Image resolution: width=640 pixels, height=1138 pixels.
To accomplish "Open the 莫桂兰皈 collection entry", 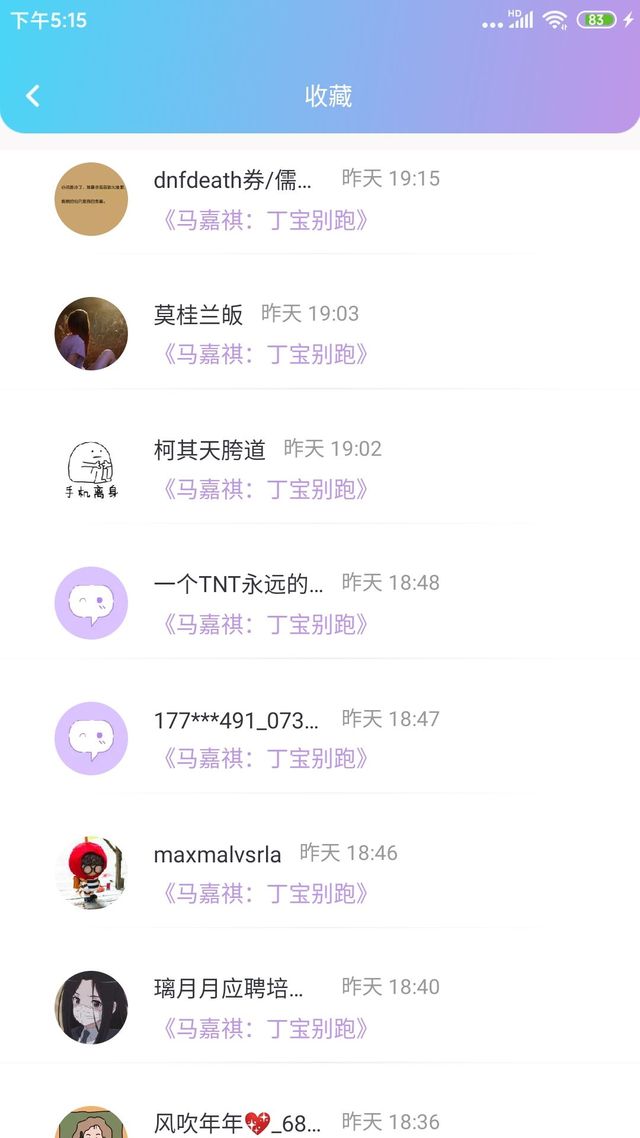I will click(320, 333).
